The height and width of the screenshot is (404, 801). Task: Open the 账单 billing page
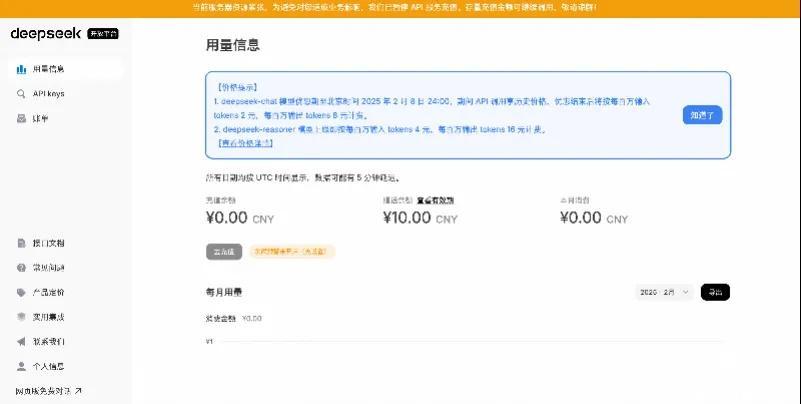pyautogui.click(x=40, y=118)
